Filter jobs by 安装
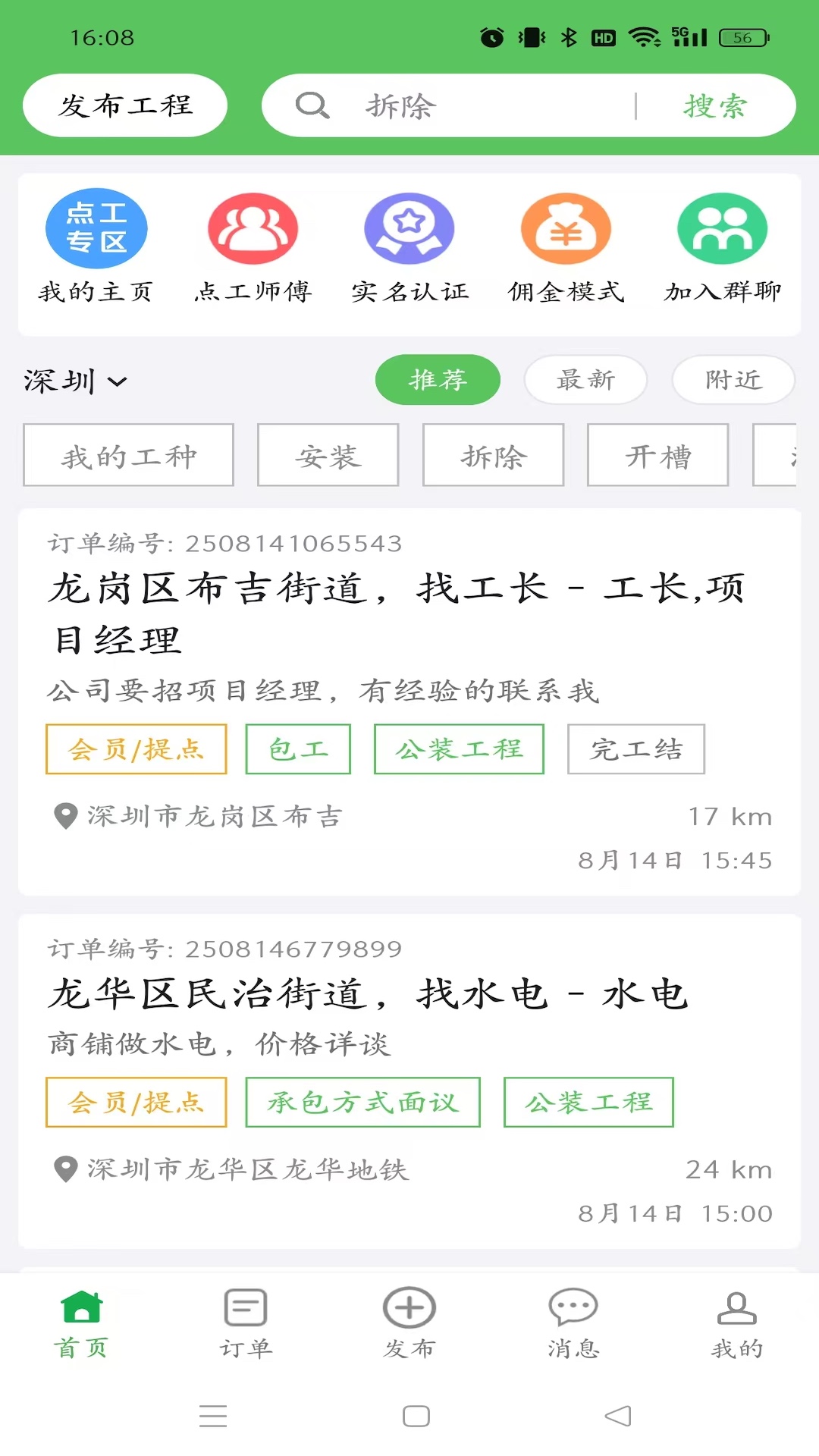This screenshot has width=819, height=1456. (x=328, y=455)
